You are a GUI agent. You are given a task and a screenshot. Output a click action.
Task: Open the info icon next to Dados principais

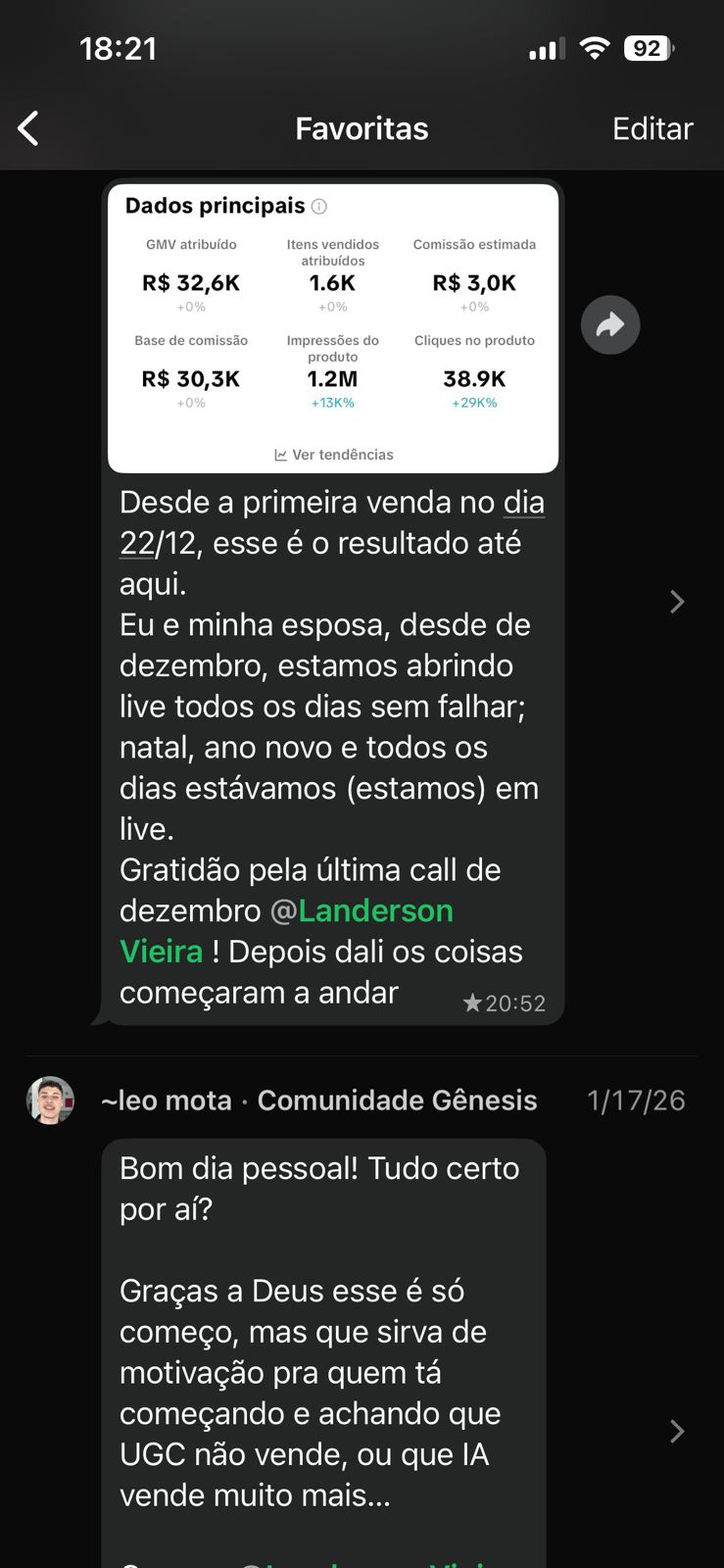pos(320,206)
